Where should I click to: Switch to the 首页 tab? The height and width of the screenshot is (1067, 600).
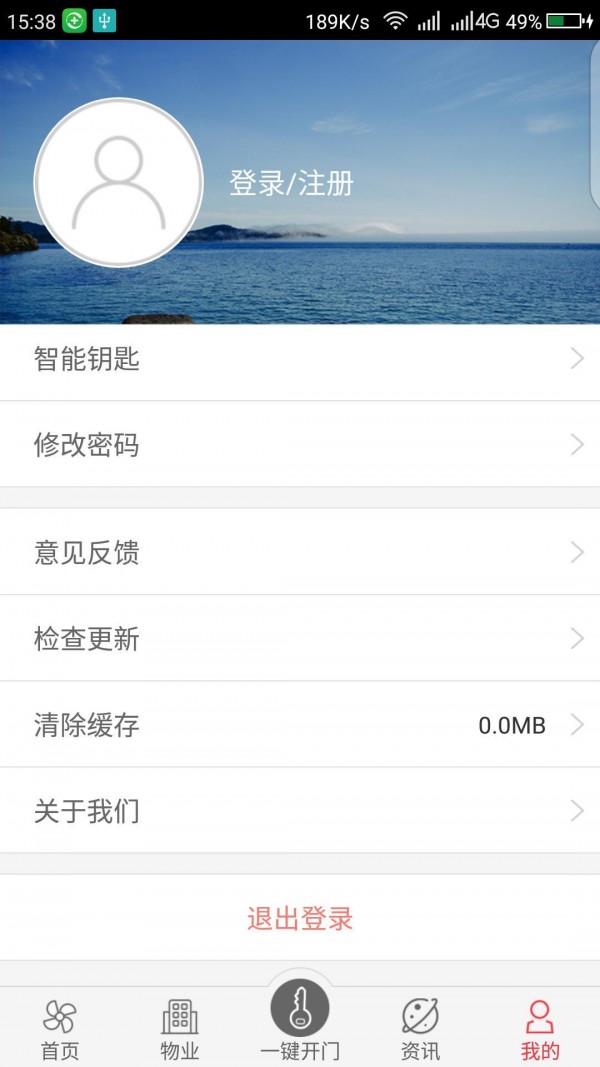point(60,1028)
